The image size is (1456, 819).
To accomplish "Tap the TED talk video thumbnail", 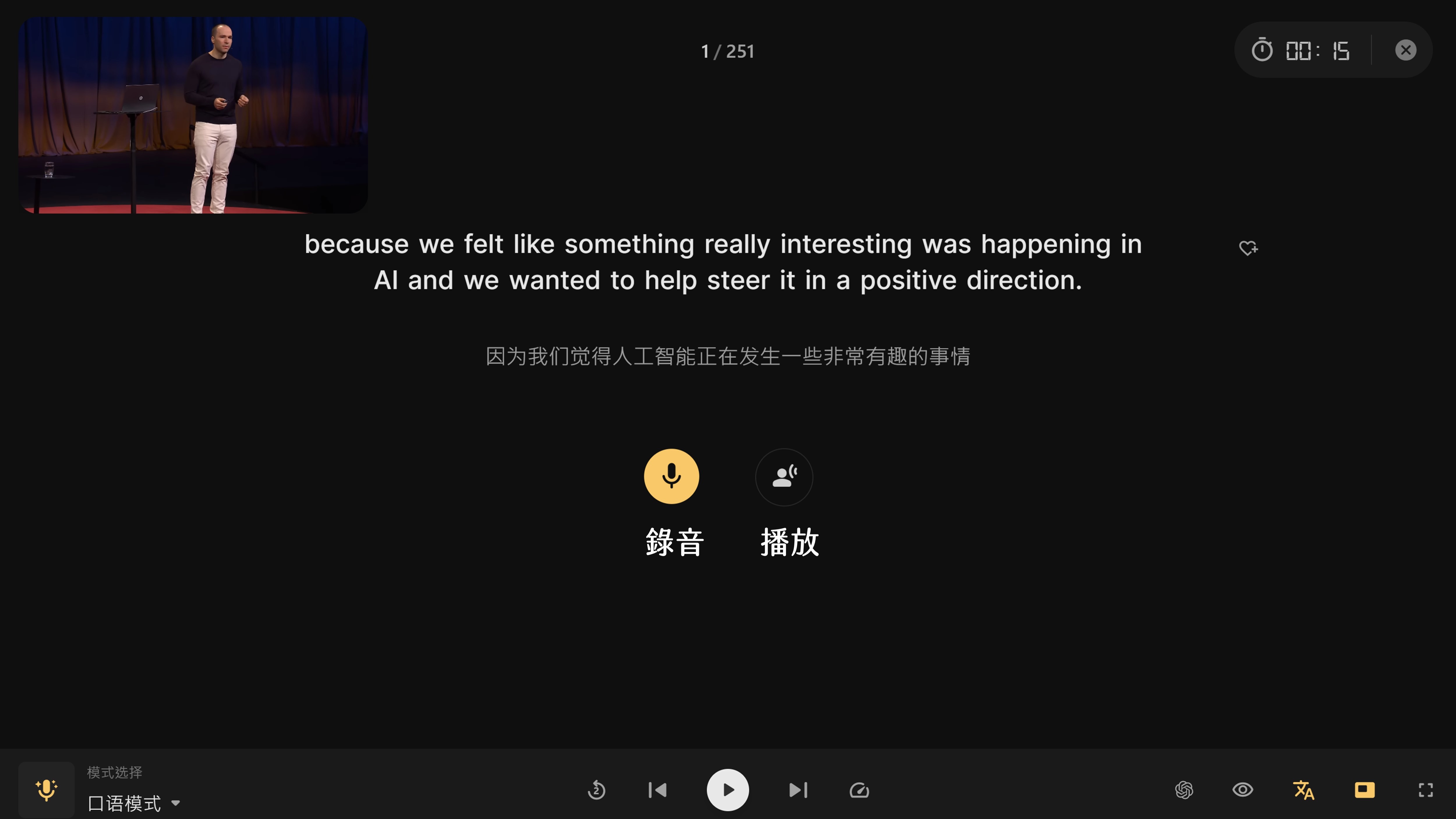I will 193,115.
